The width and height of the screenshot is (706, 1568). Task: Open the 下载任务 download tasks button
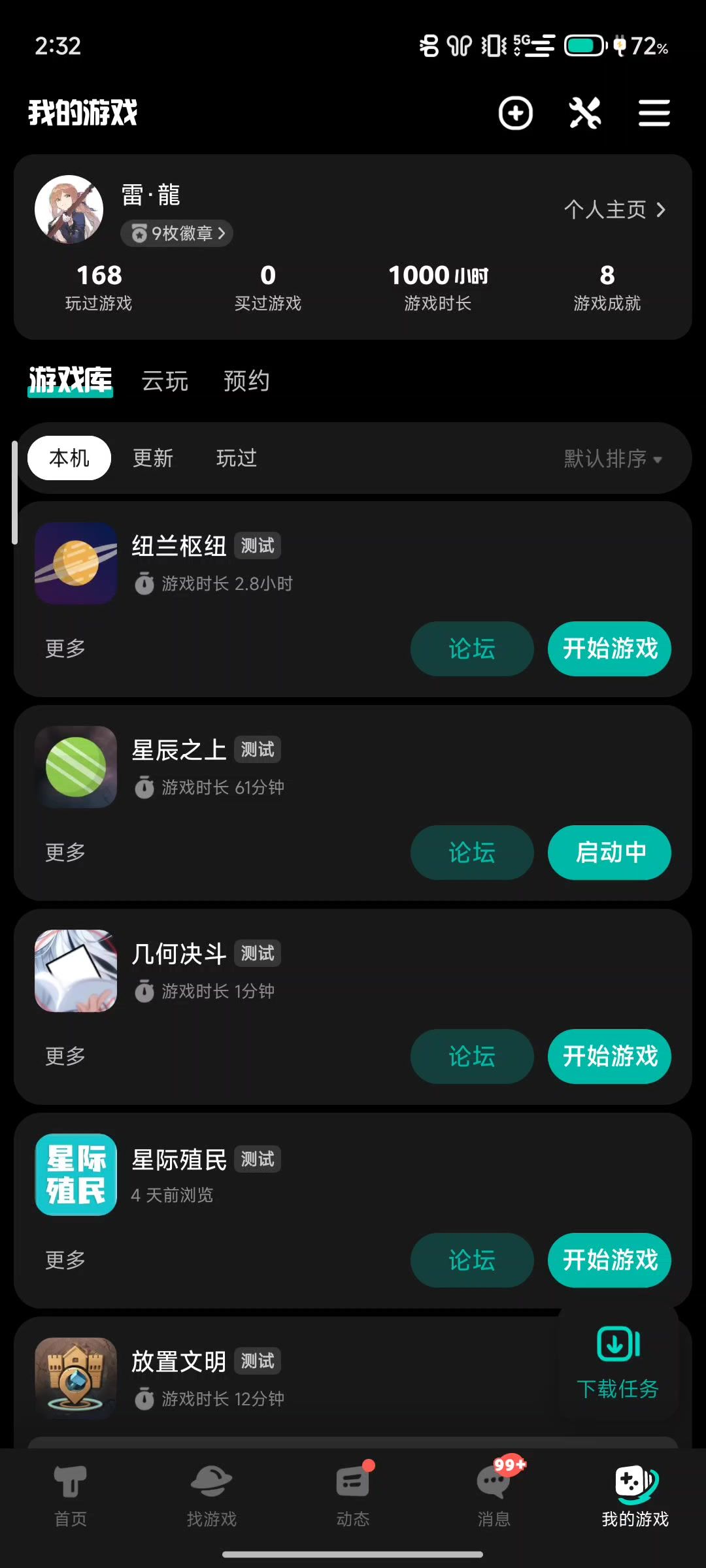pyautogui.click(x=618, y=1362)
